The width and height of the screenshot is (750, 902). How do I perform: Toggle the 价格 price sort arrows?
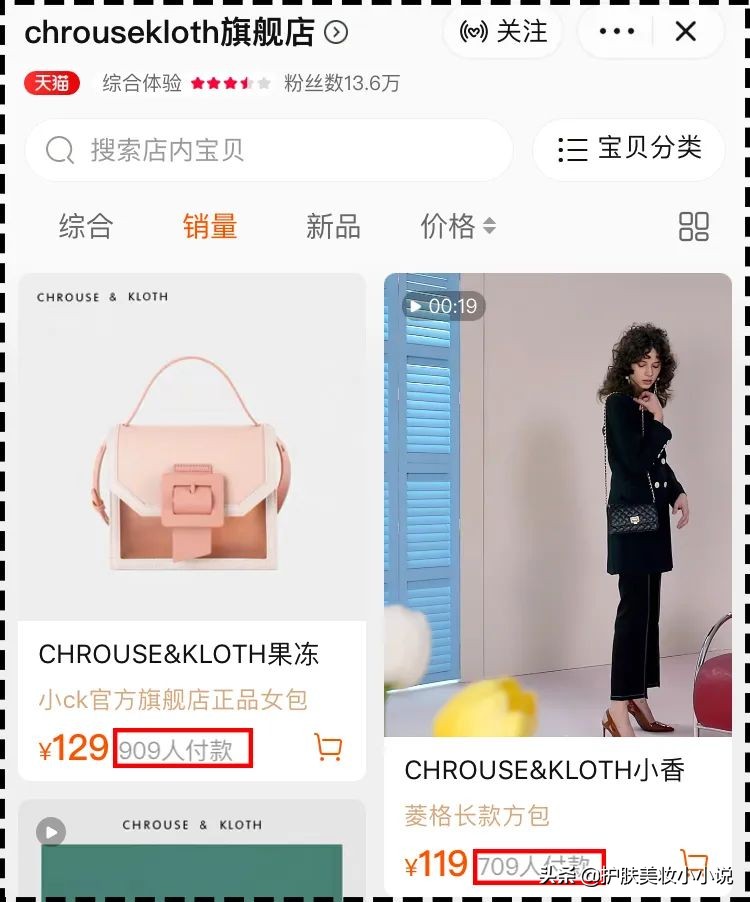click(x=489, y=228)
